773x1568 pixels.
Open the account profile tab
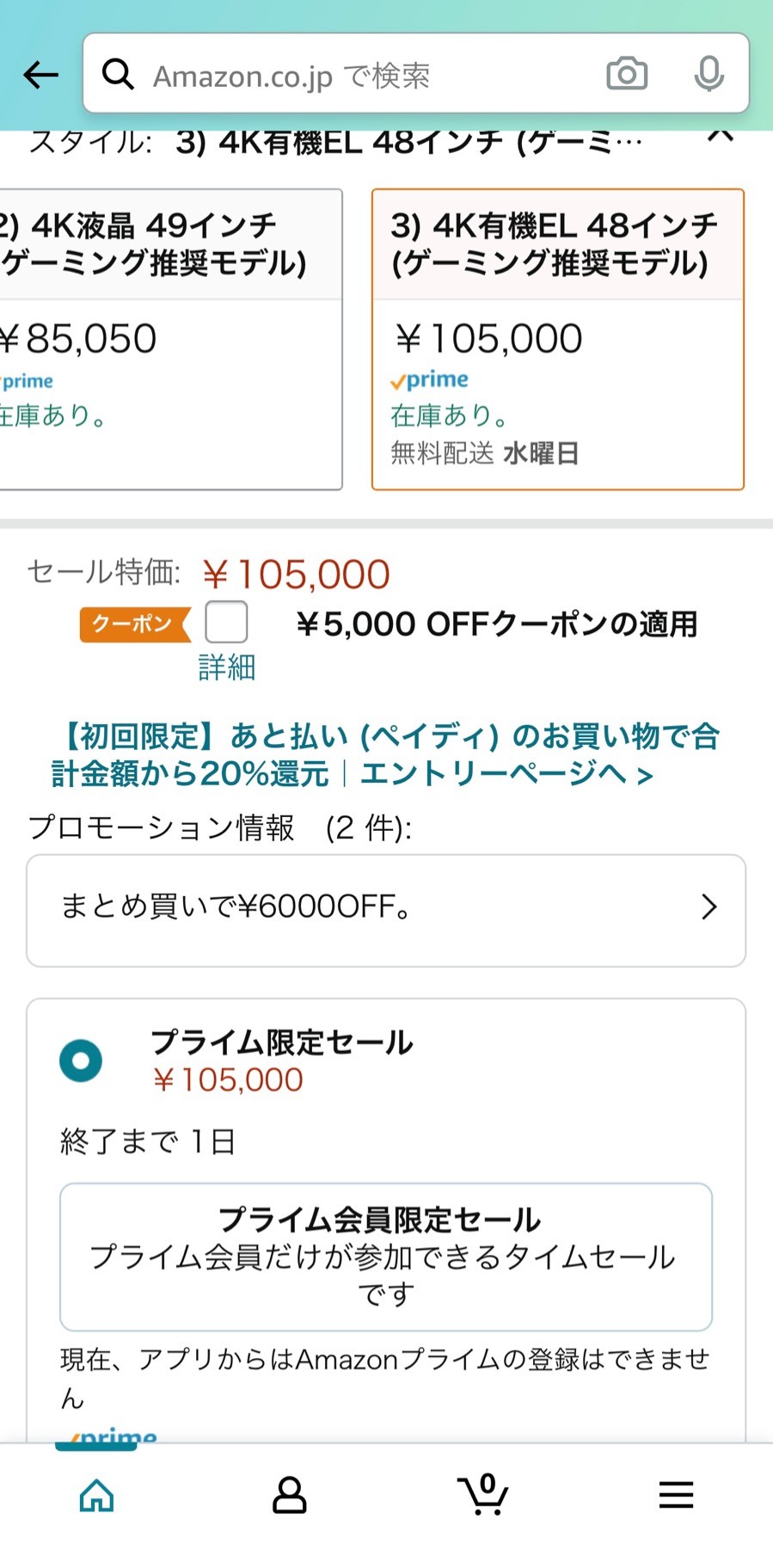290,1496
